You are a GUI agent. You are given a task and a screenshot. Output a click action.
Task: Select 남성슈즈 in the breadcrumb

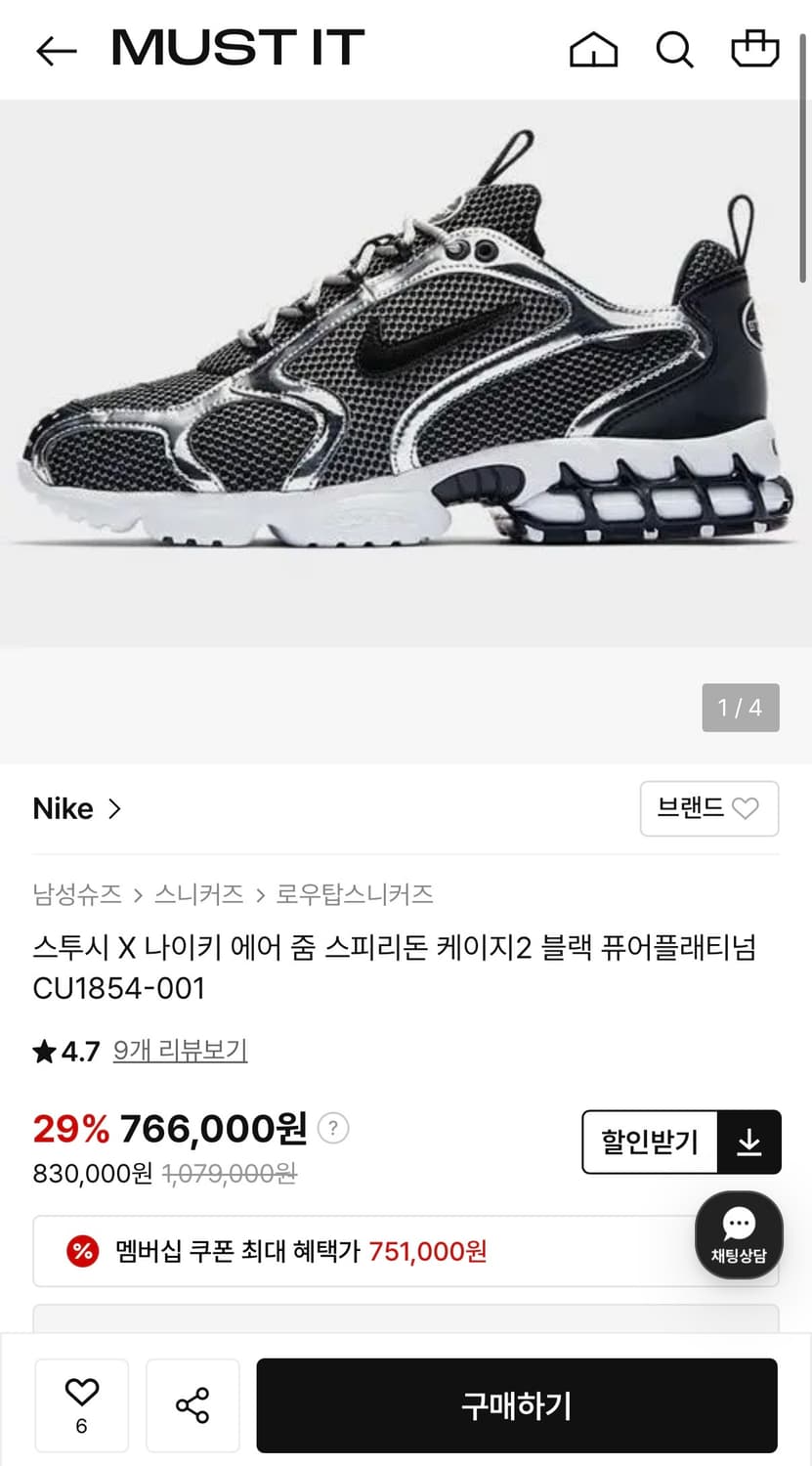click(73, 894)
